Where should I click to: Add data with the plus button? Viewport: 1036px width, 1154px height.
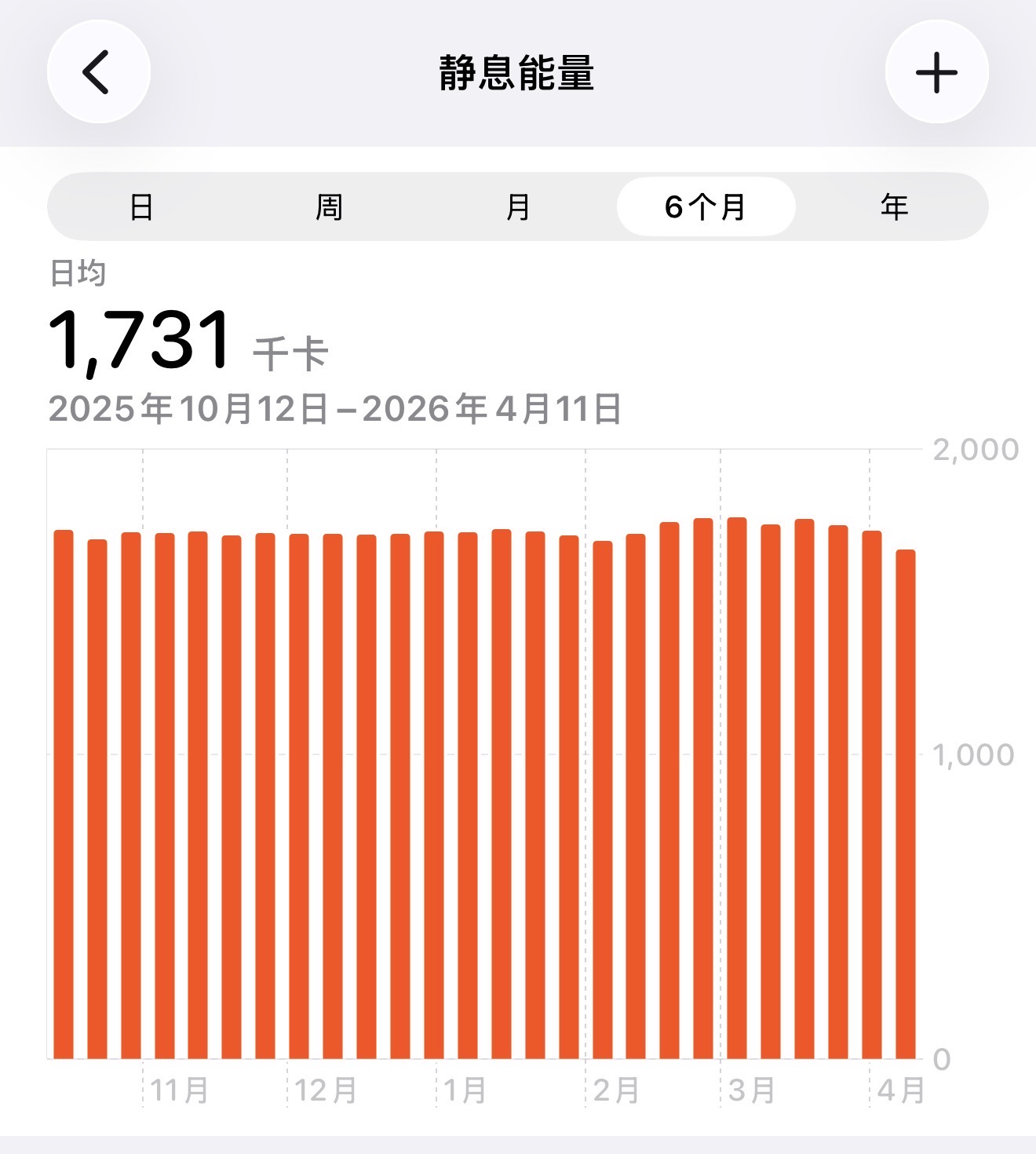tap(936, 72)
